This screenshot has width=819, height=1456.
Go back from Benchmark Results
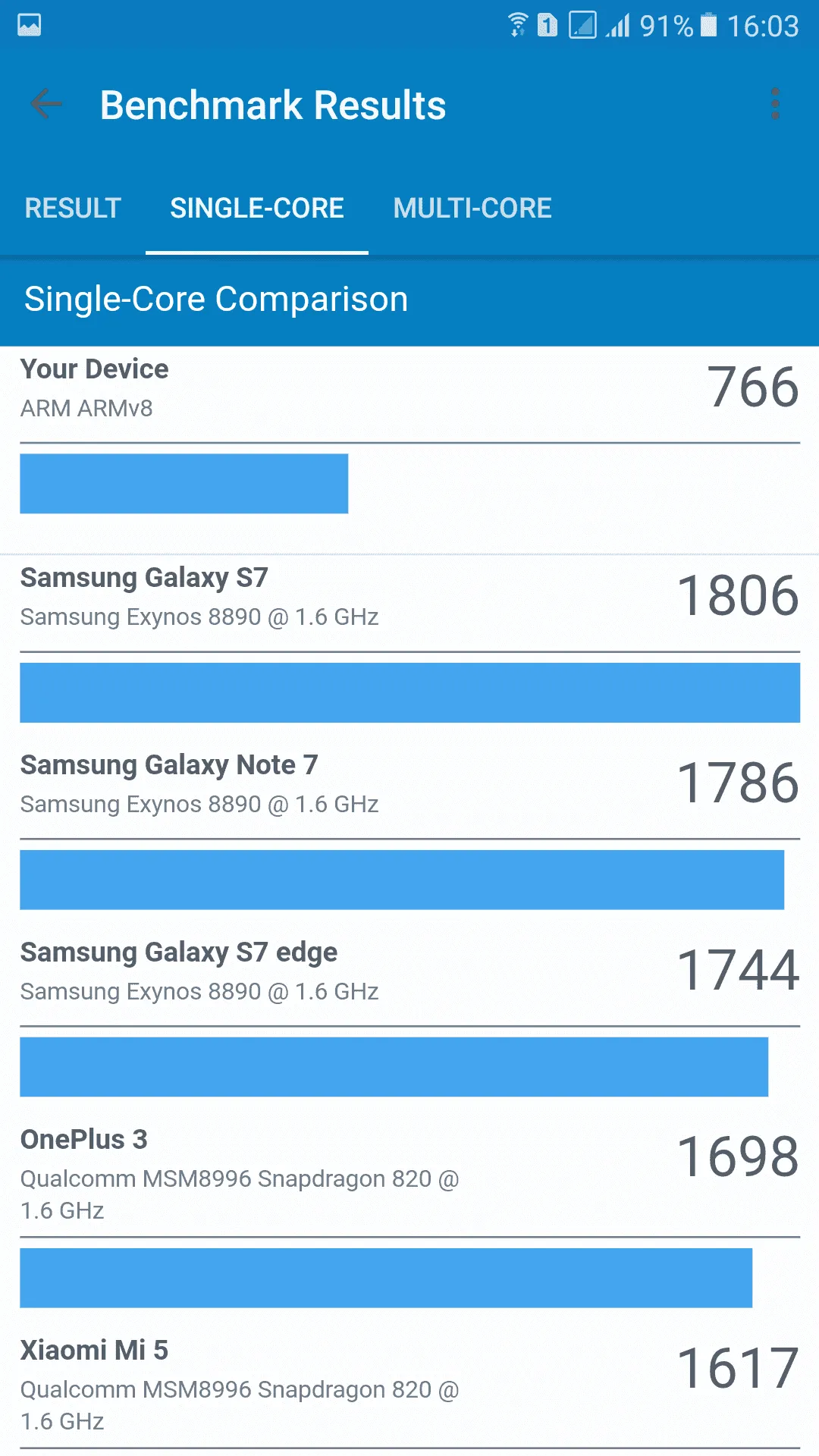pyautogui.click(x=45, y=105)
